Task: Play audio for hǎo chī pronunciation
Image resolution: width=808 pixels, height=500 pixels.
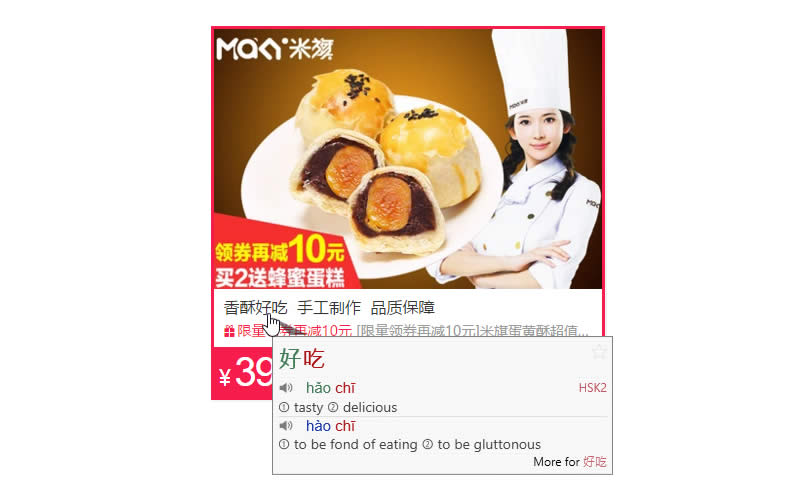Action: [x=286, y=388]
